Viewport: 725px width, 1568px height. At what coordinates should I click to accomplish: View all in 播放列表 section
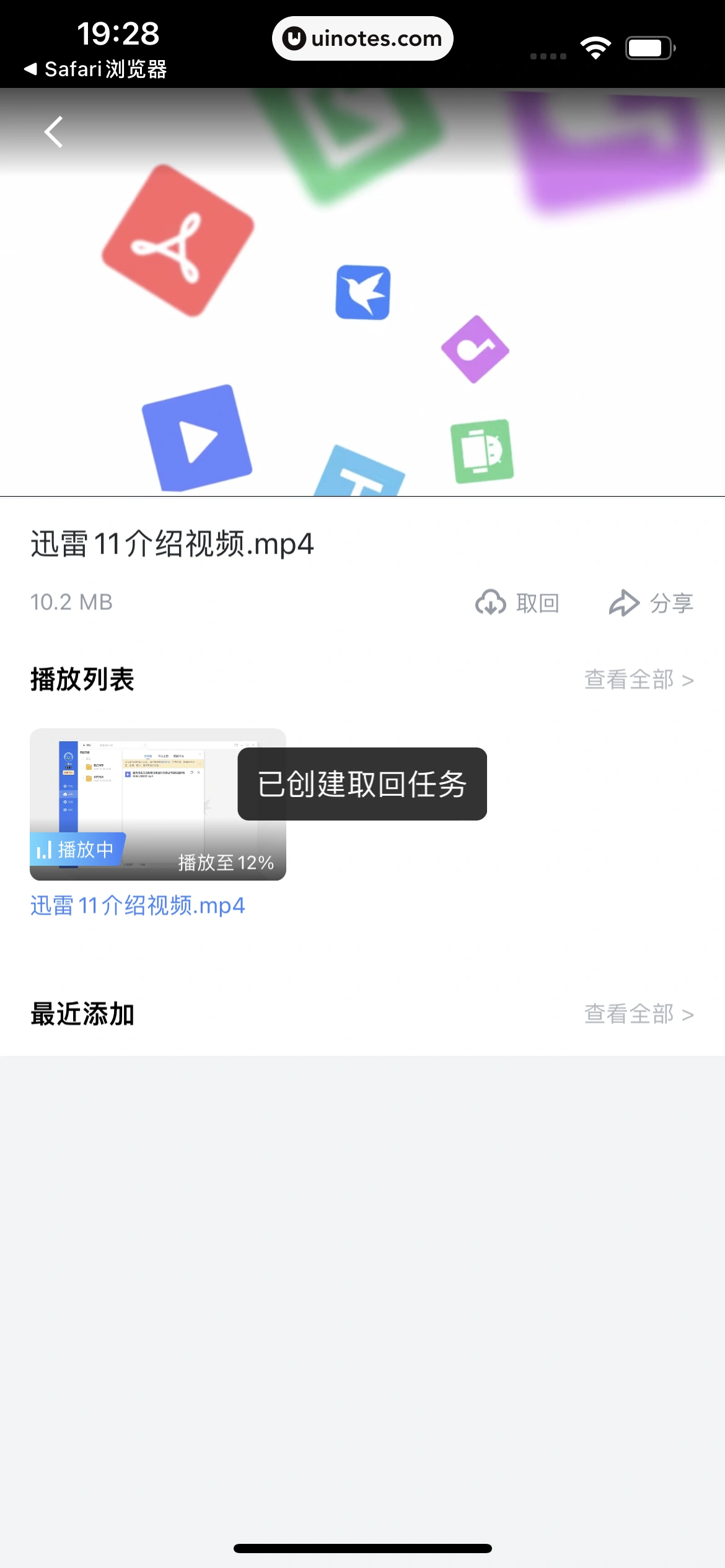[638, 680]
